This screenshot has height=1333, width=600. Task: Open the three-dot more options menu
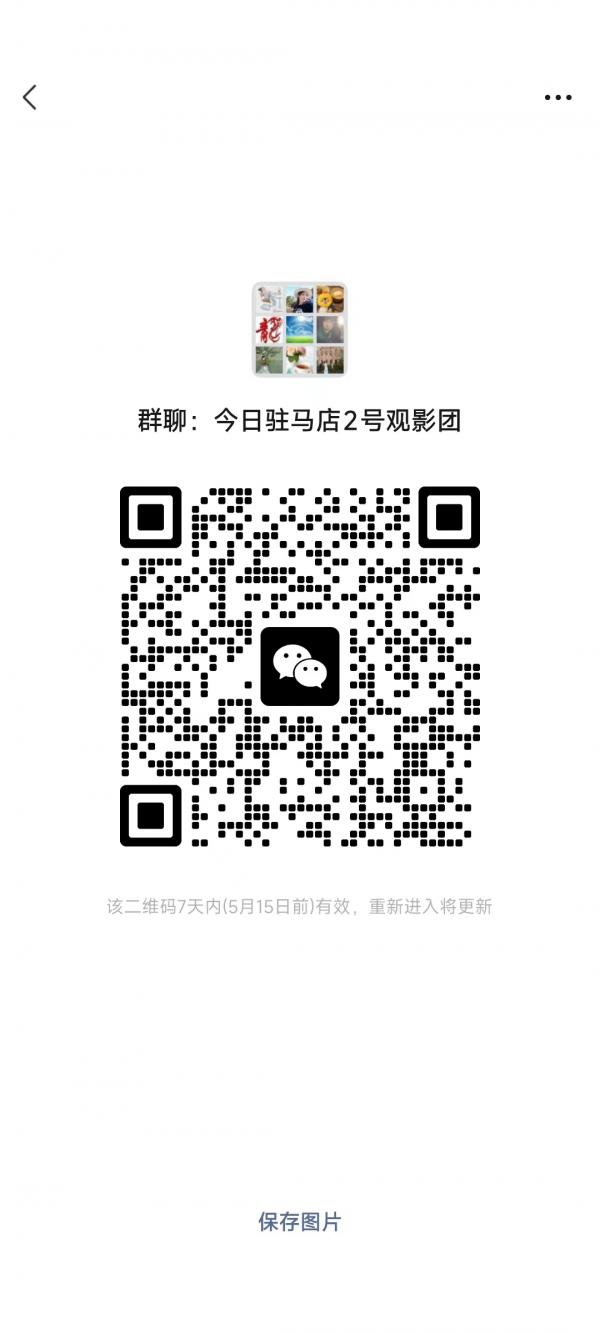557,98
